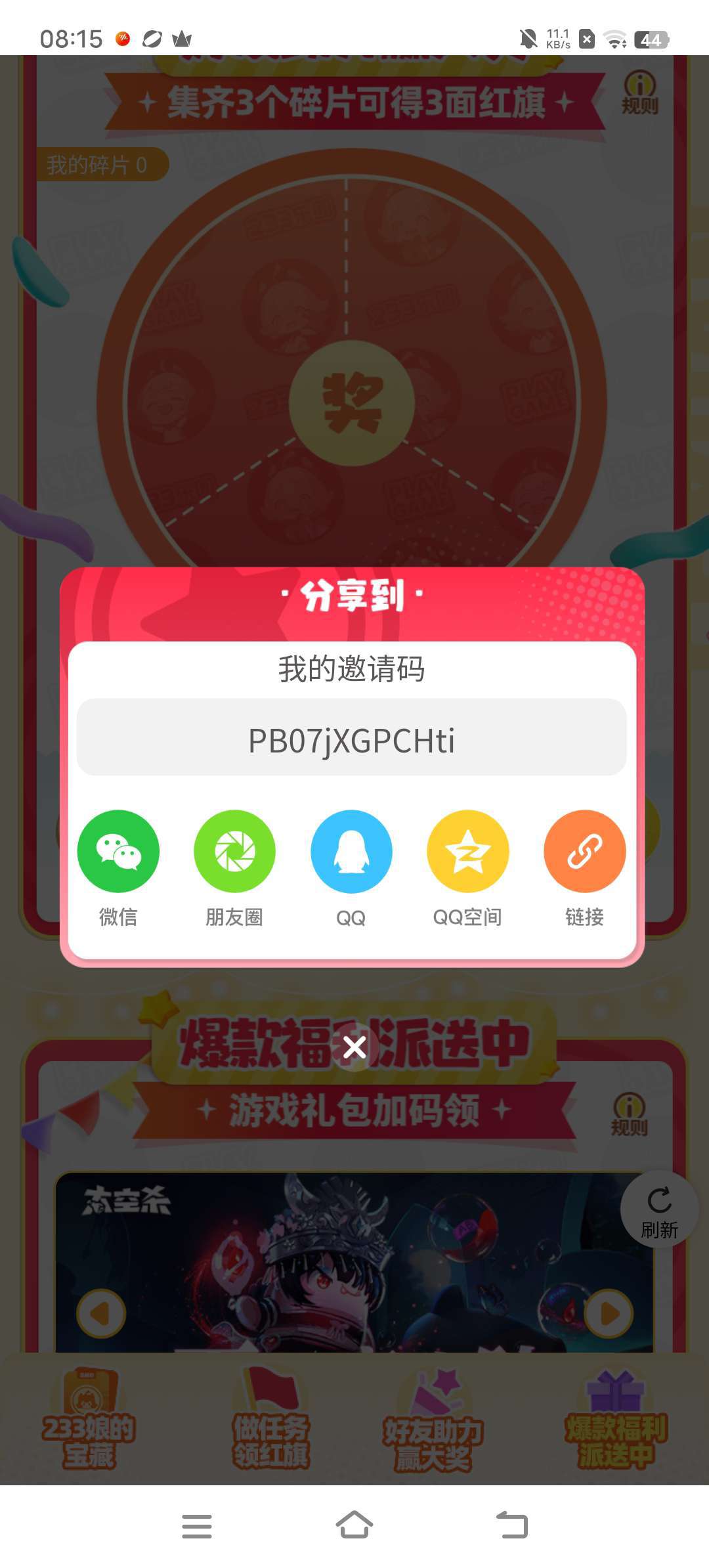Share the invitation to 微信 (WeChat)
Screen dimensions: 709x1568
[x=118, y=852]
